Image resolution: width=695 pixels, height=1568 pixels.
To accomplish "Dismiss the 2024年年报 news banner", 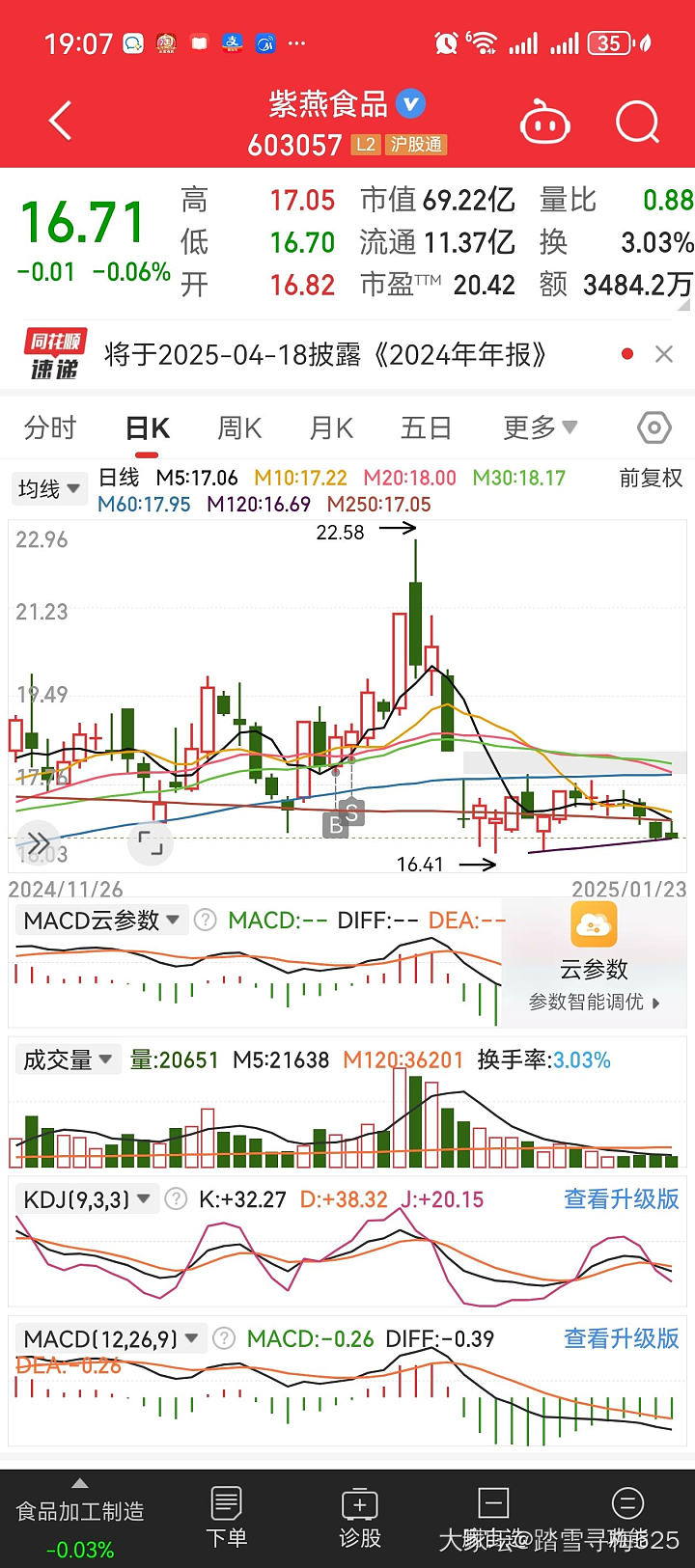I will 664,354.
